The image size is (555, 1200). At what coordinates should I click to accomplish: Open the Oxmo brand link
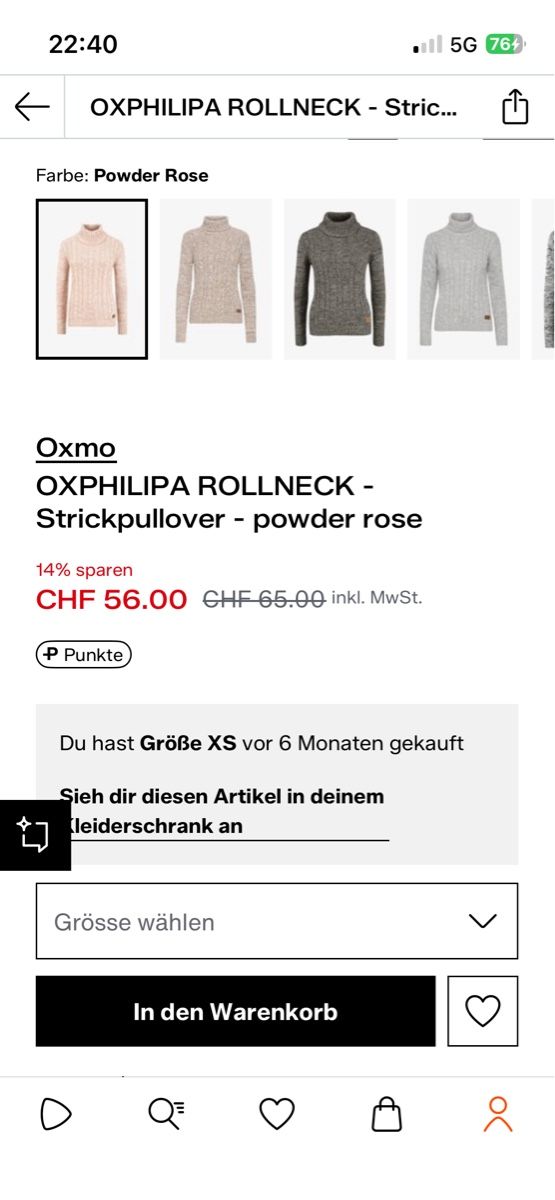tap(76, 448)
